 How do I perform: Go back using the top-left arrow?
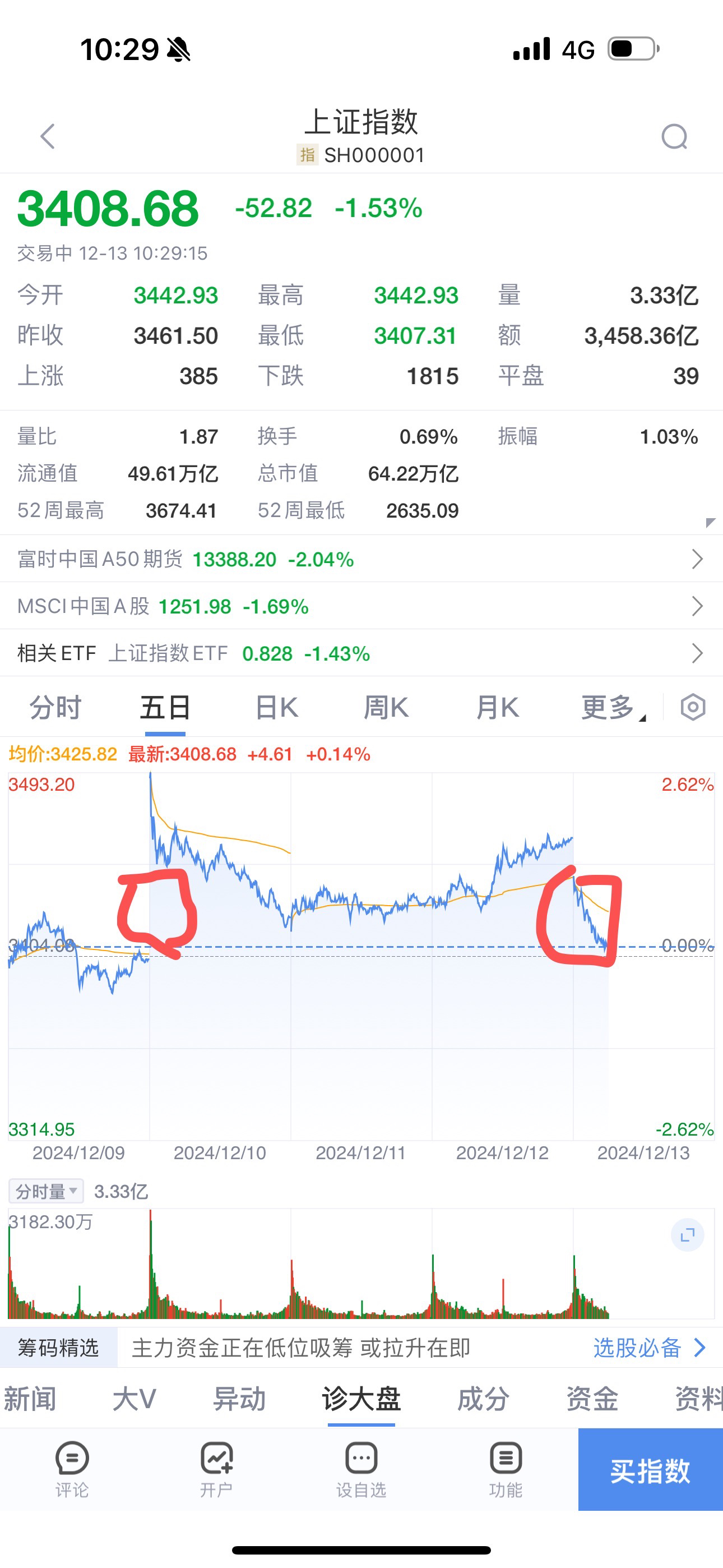tap(48, 136)
